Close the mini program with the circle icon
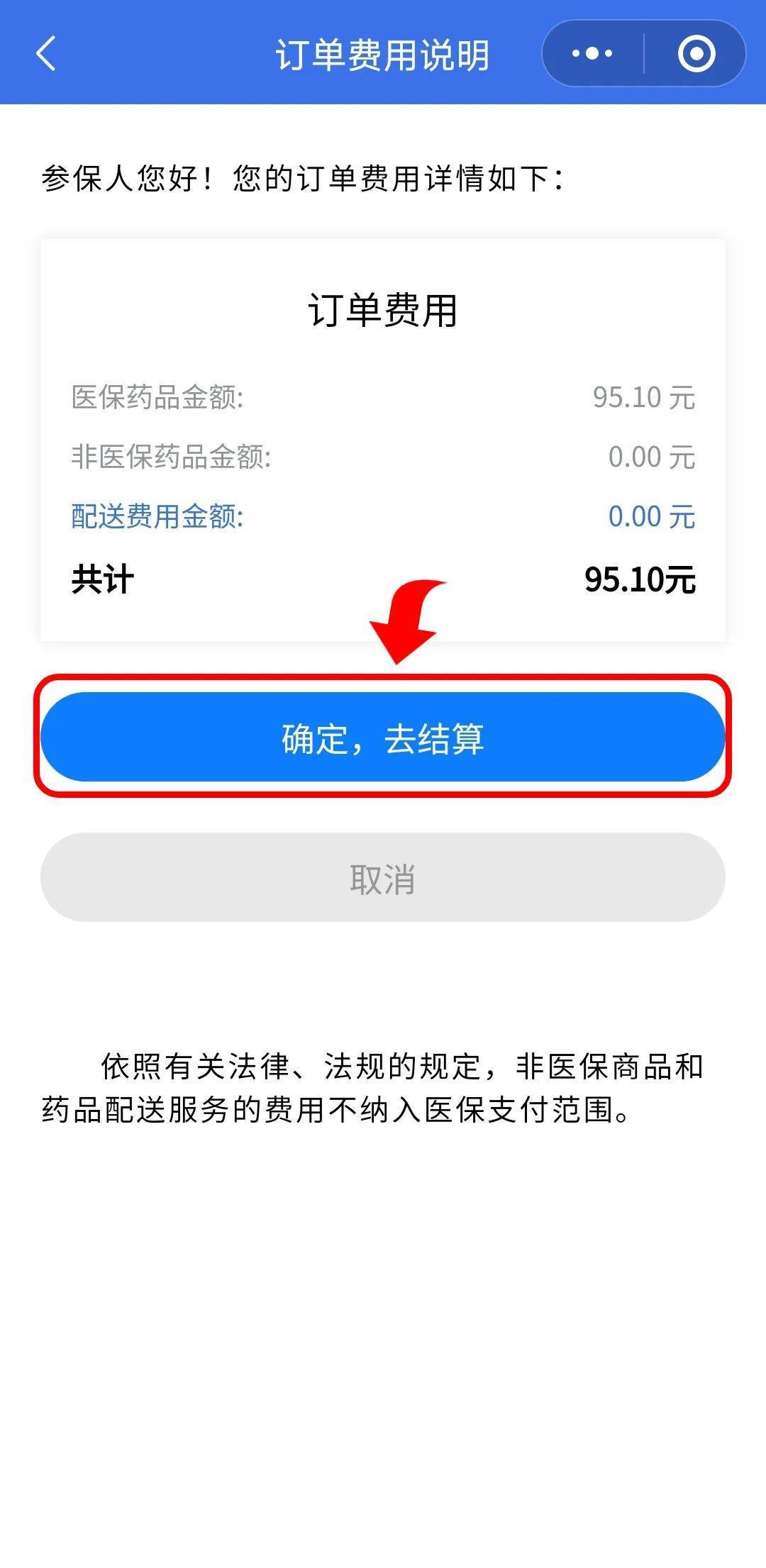This screenshot has width=766, height=1568. click(x=696, y=54)
